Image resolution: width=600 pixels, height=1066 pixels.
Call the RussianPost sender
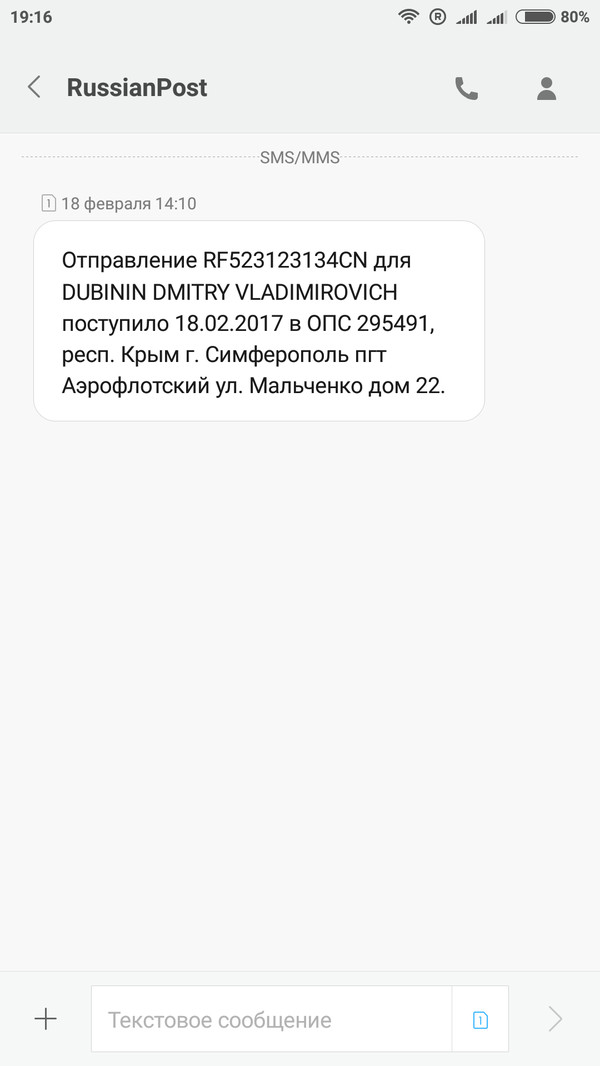[466, 88]
